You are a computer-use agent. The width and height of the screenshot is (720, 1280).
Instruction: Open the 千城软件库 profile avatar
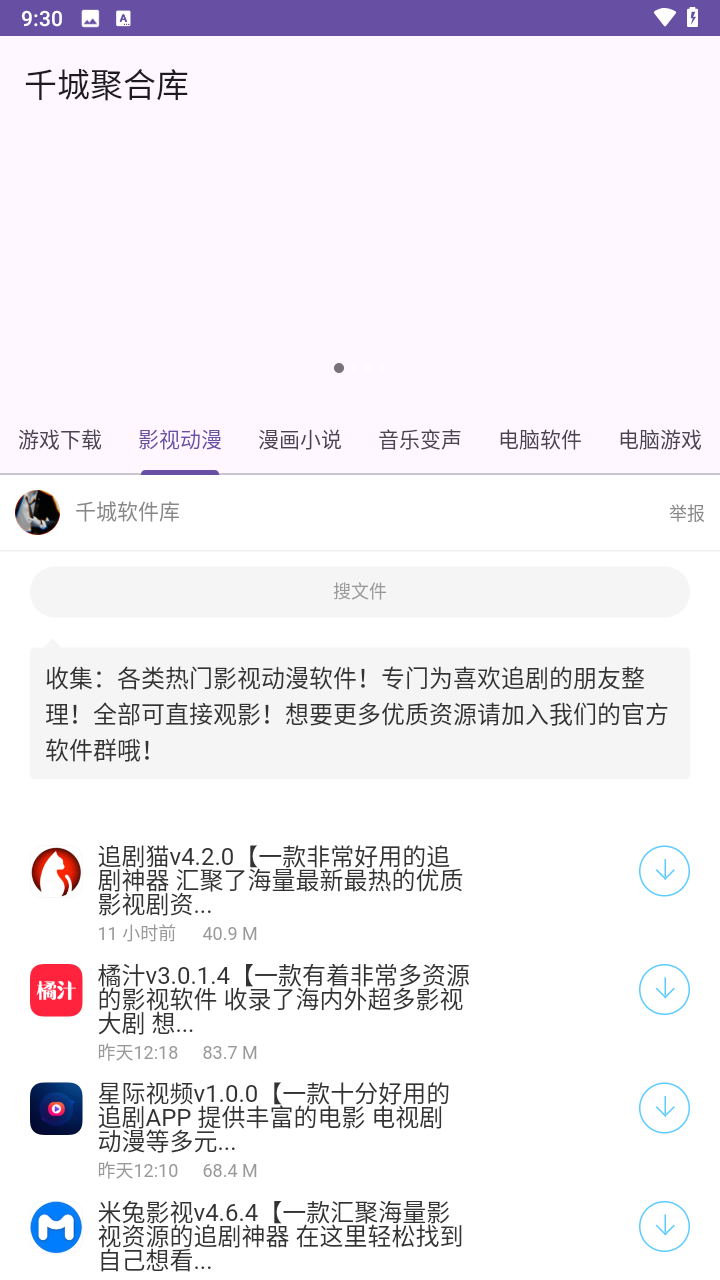pos(37,512)
